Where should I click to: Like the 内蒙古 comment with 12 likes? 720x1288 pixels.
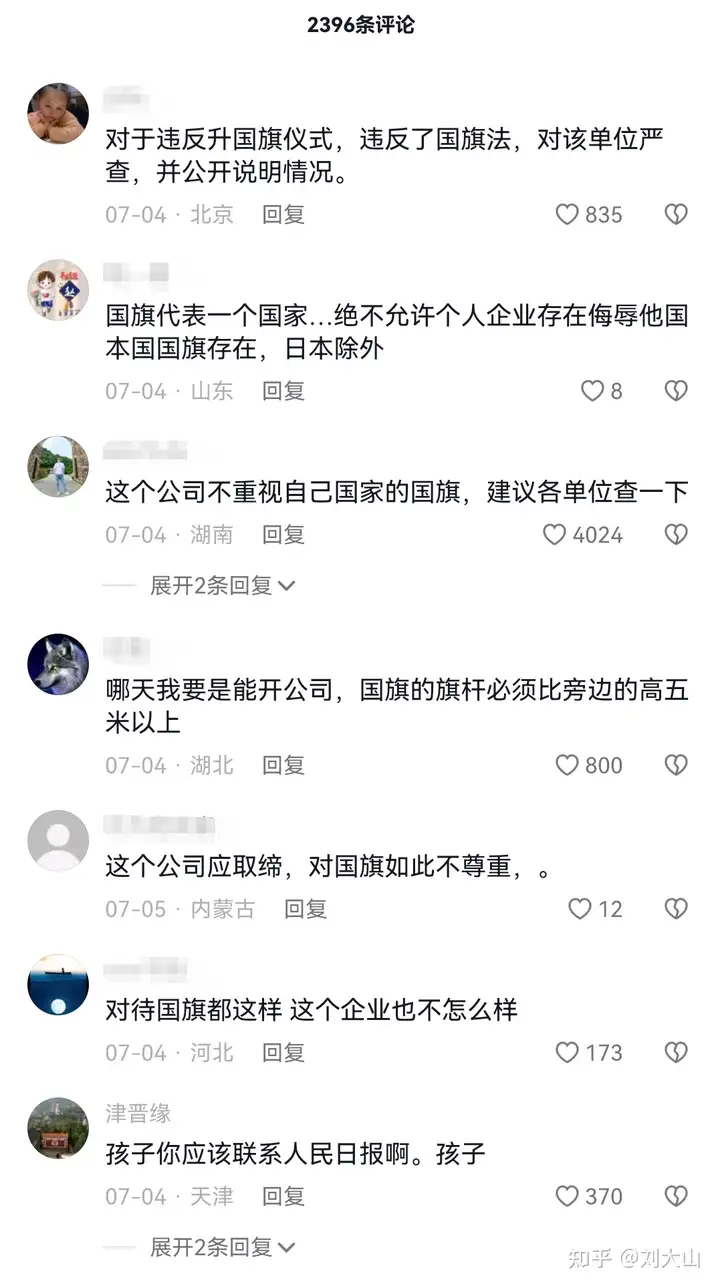coord(596,909)
